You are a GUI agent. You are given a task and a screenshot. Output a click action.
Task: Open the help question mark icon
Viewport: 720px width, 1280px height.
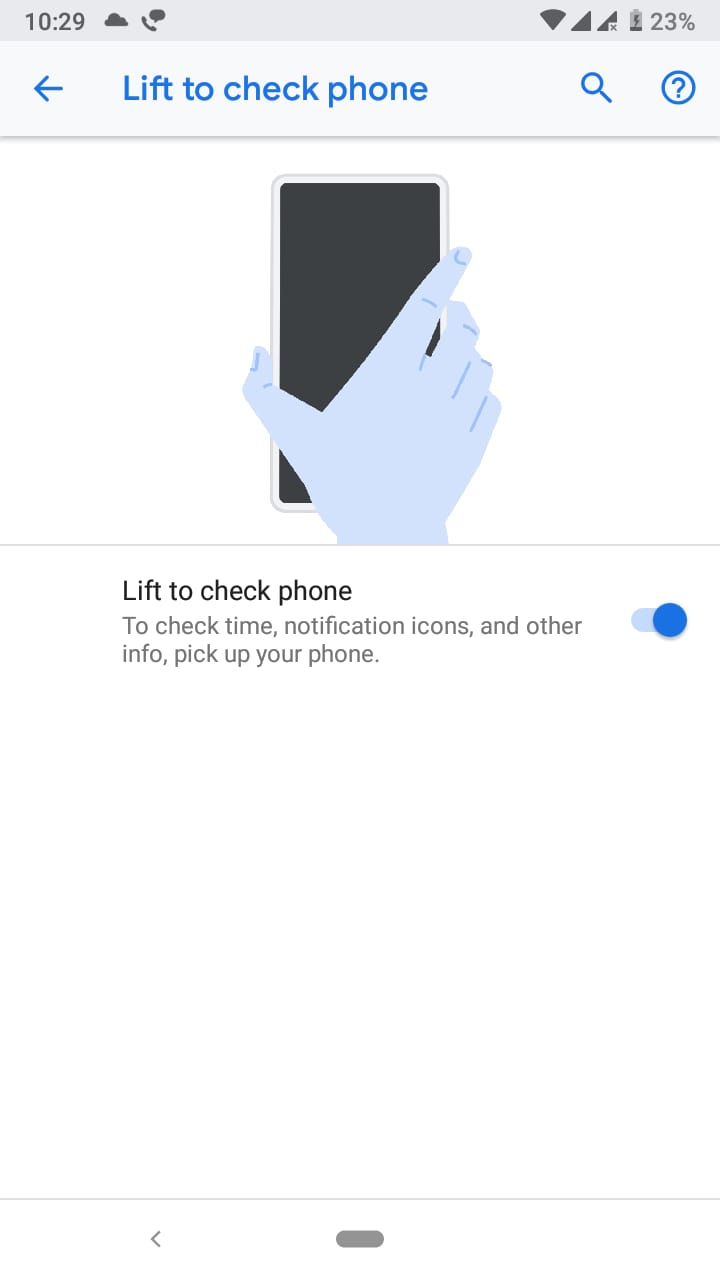tap(678, 89)
